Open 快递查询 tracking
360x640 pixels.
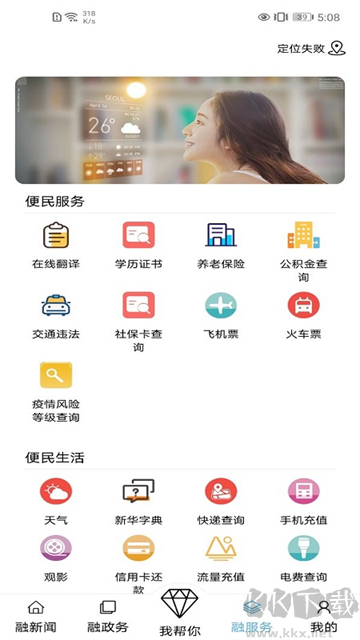pyautogui.click(x=221, y=502)
